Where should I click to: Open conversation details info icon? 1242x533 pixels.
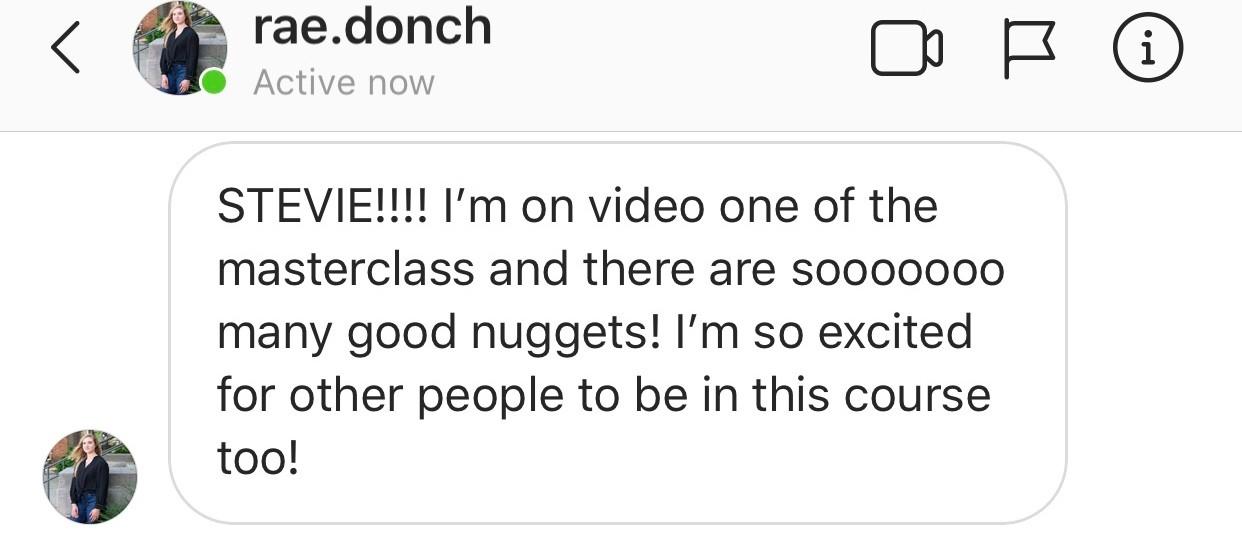coord(1148,49)
